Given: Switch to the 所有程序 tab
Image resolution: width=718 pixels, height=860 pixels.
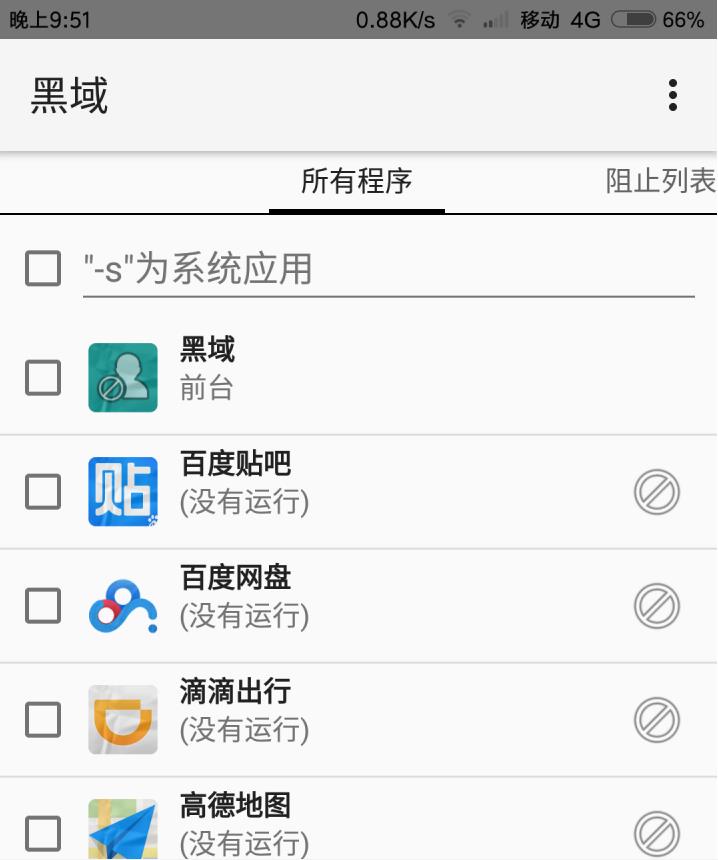Looking at the screenshot, I should coord(357,182).
